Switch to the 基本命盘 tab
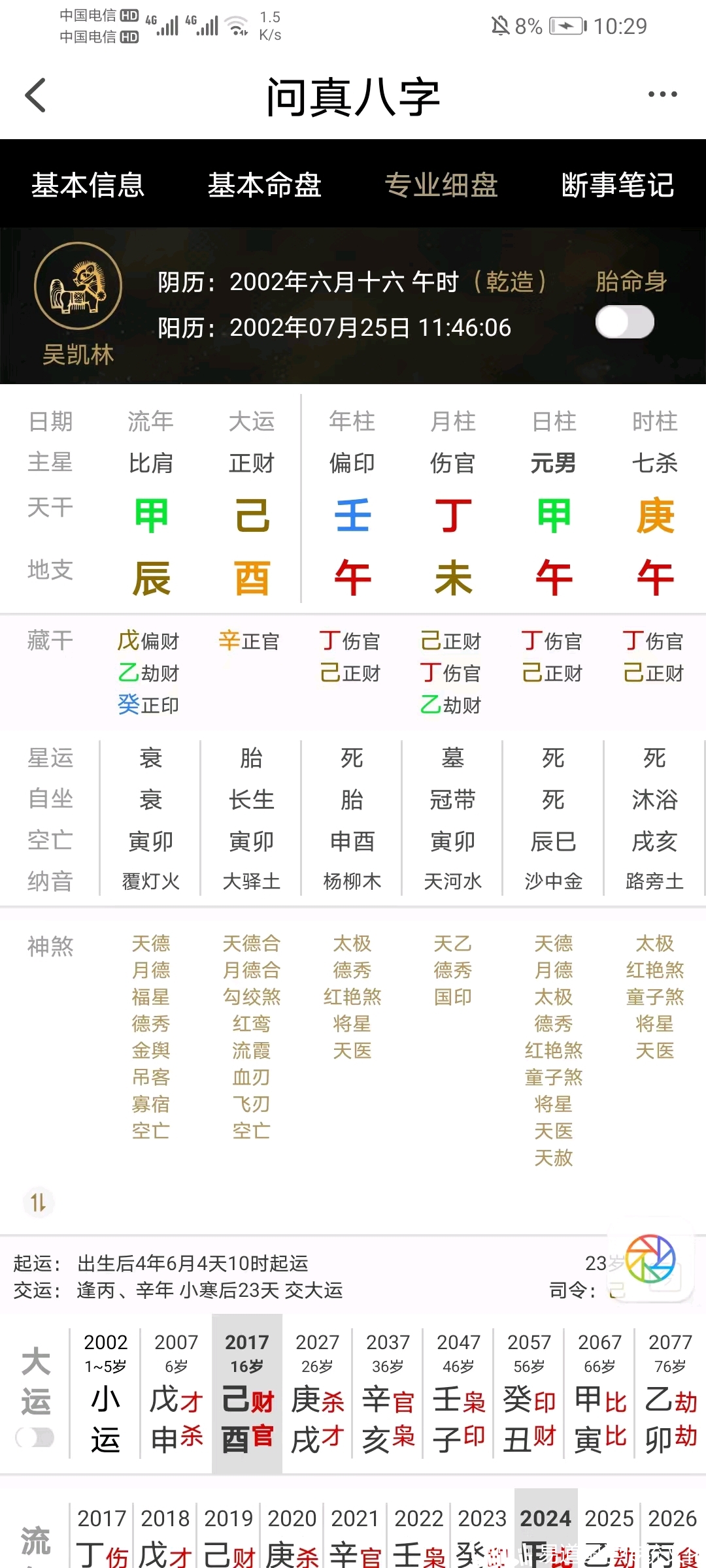Screen dimensions: 706x1568 tap(265, 185)
